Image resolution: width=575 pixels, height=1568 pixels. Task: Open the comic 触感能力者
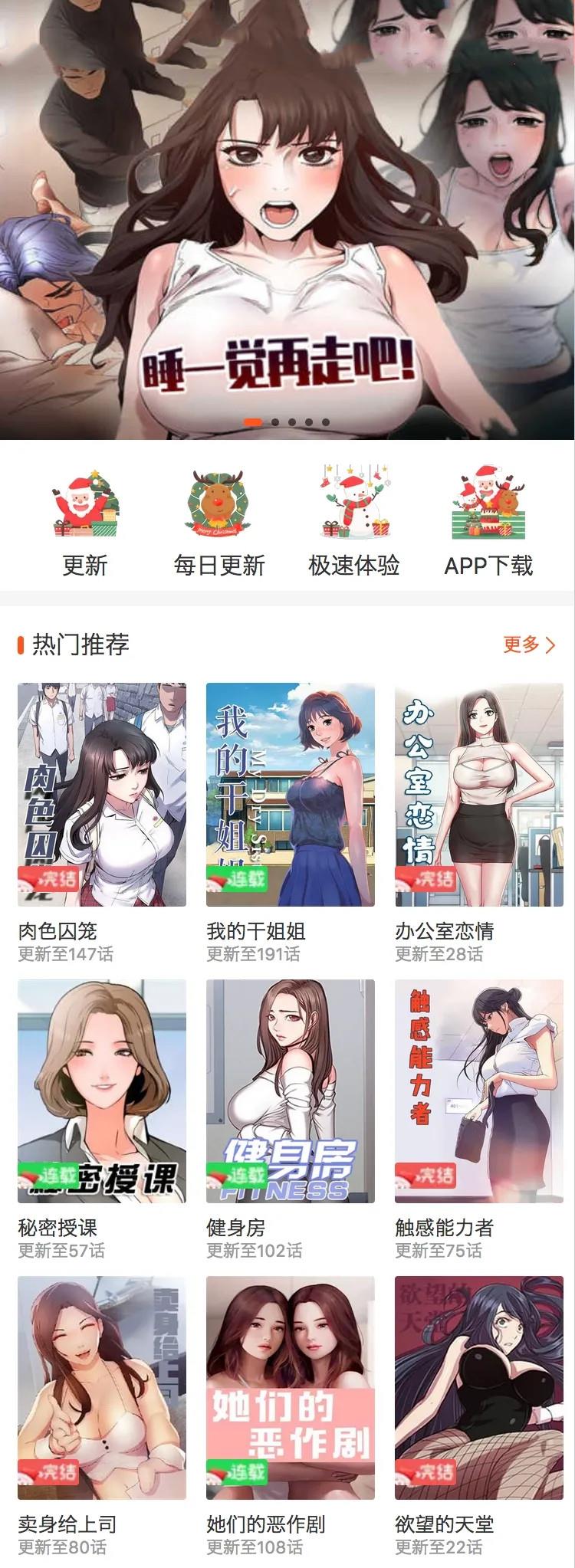click(479, 1091)
